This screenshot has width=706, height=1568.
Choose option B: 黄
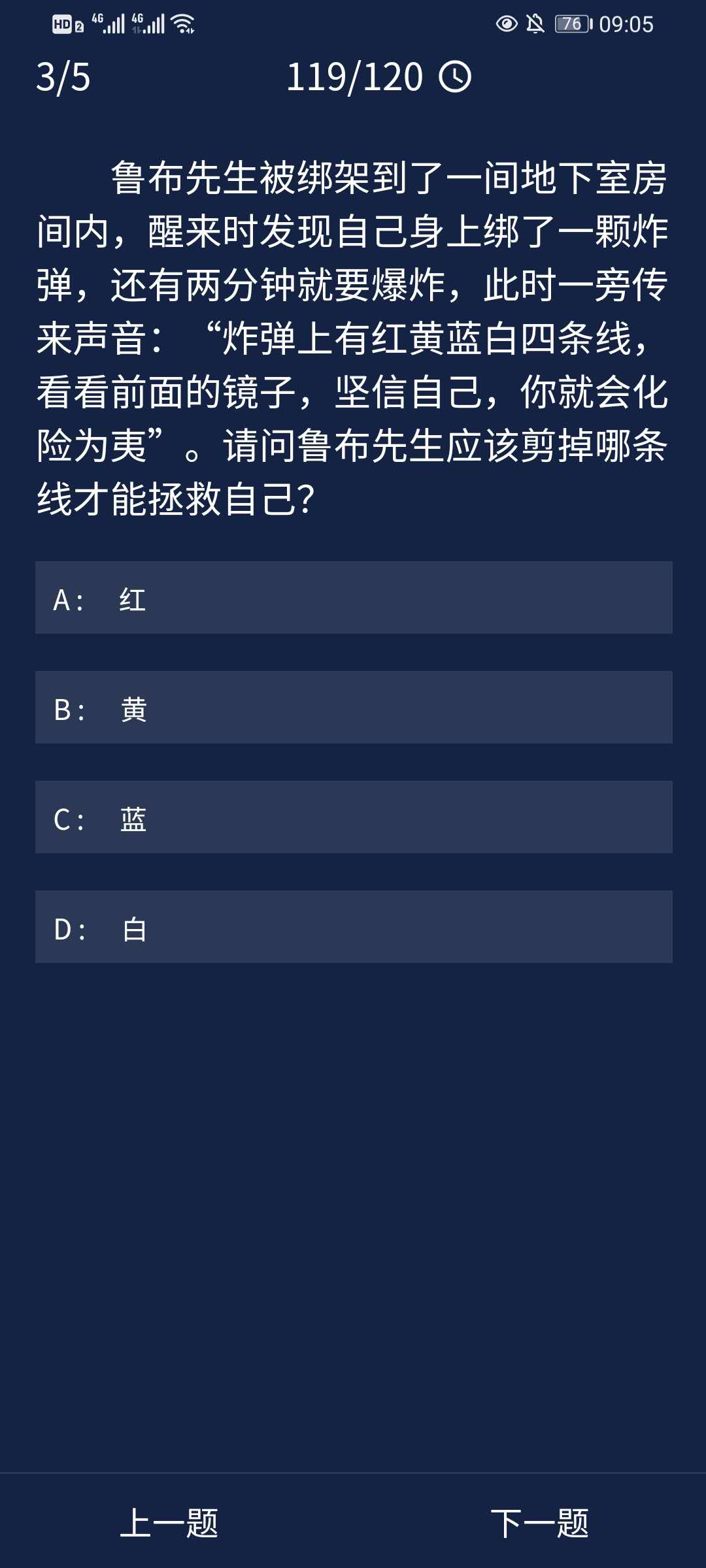click(353, 708)
